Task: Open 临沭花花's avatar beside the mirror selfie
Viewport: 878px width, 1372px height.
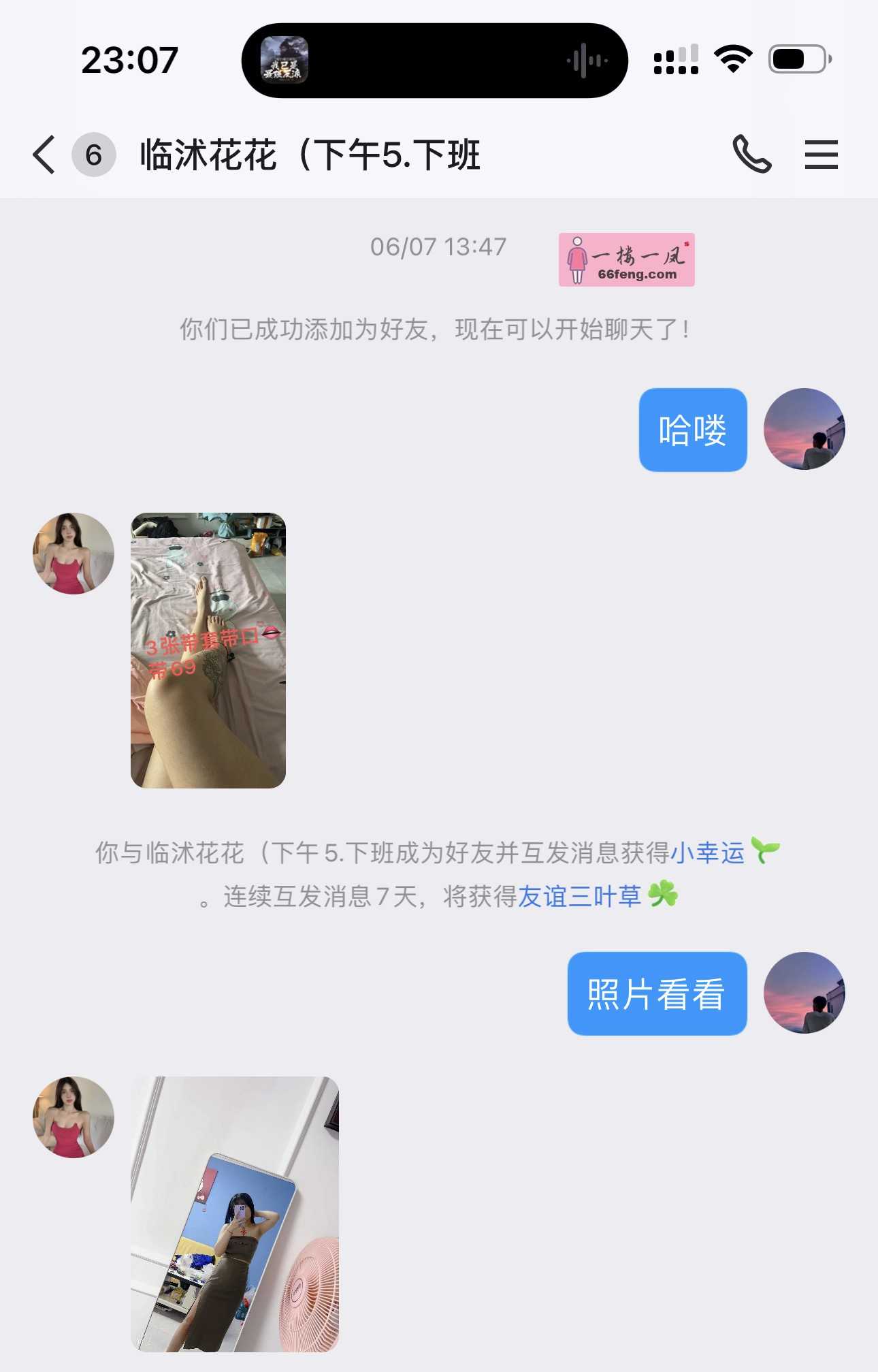Action: tap(74, 1117)
